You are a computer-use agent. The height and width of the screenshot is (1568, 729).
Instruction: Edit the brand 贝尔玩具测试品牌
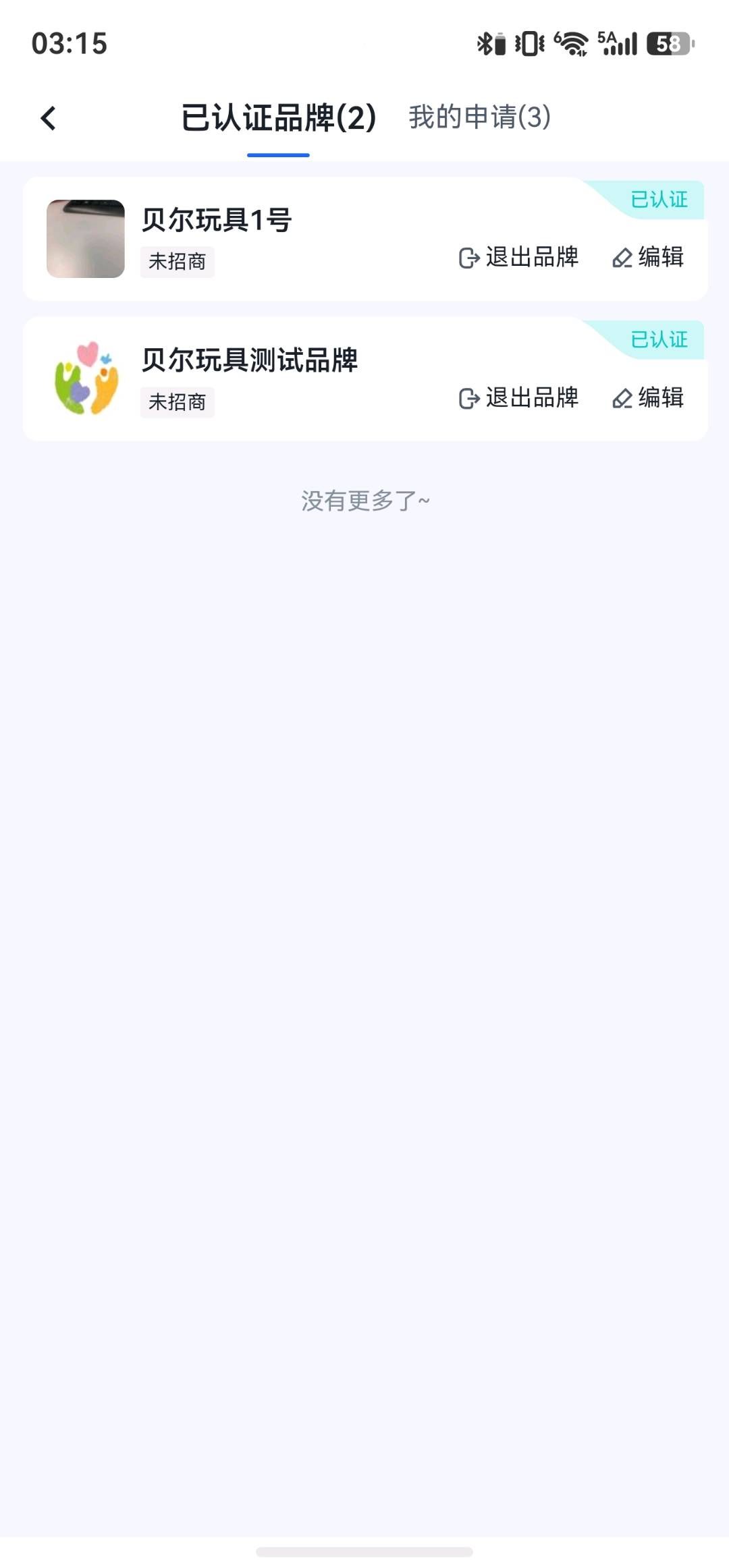coord(648,398)
